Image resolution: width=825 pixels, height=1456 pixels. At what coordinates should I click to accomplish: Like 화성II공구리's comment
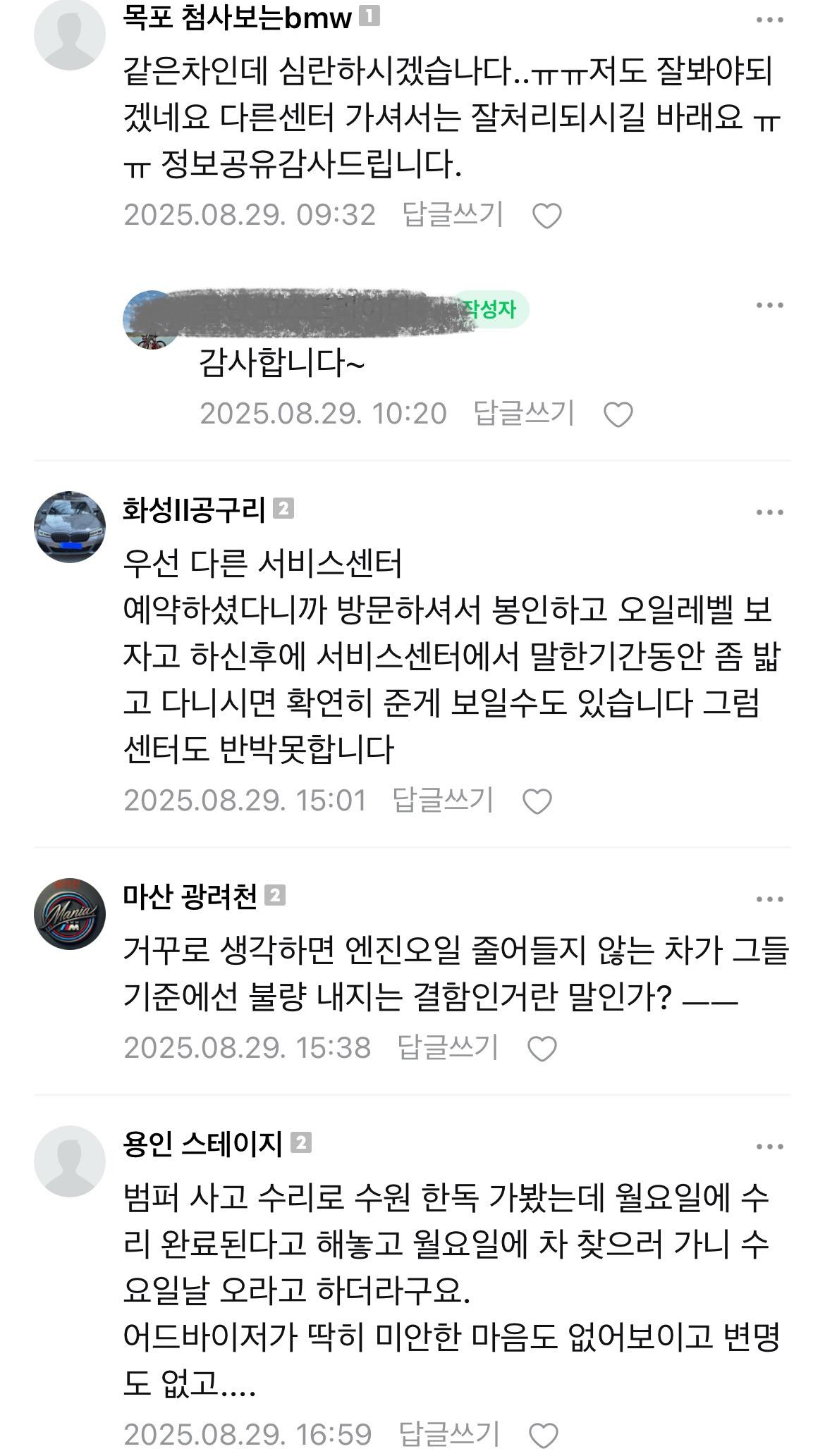tap(537, 801)
